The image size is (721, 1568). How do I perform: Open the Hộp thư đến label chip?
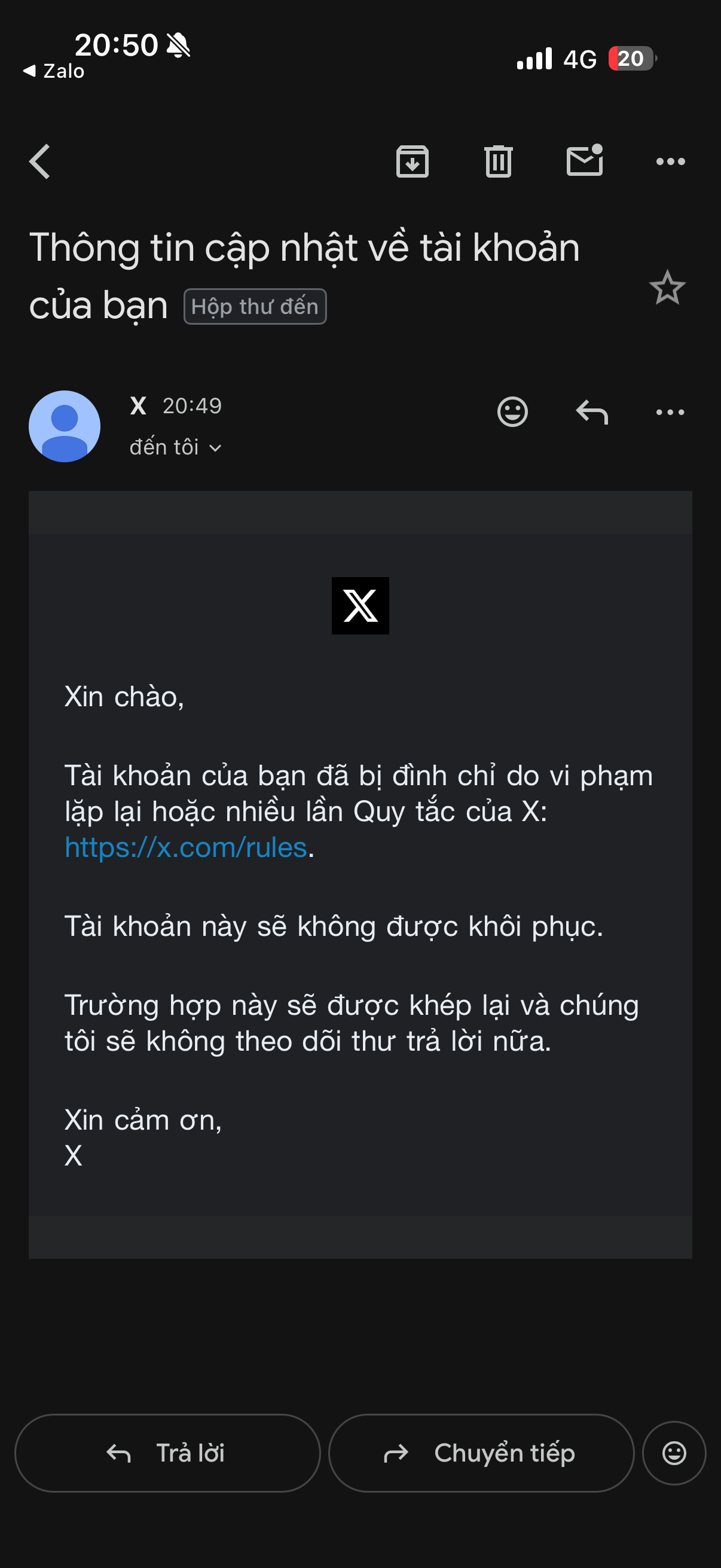point(255,307)
